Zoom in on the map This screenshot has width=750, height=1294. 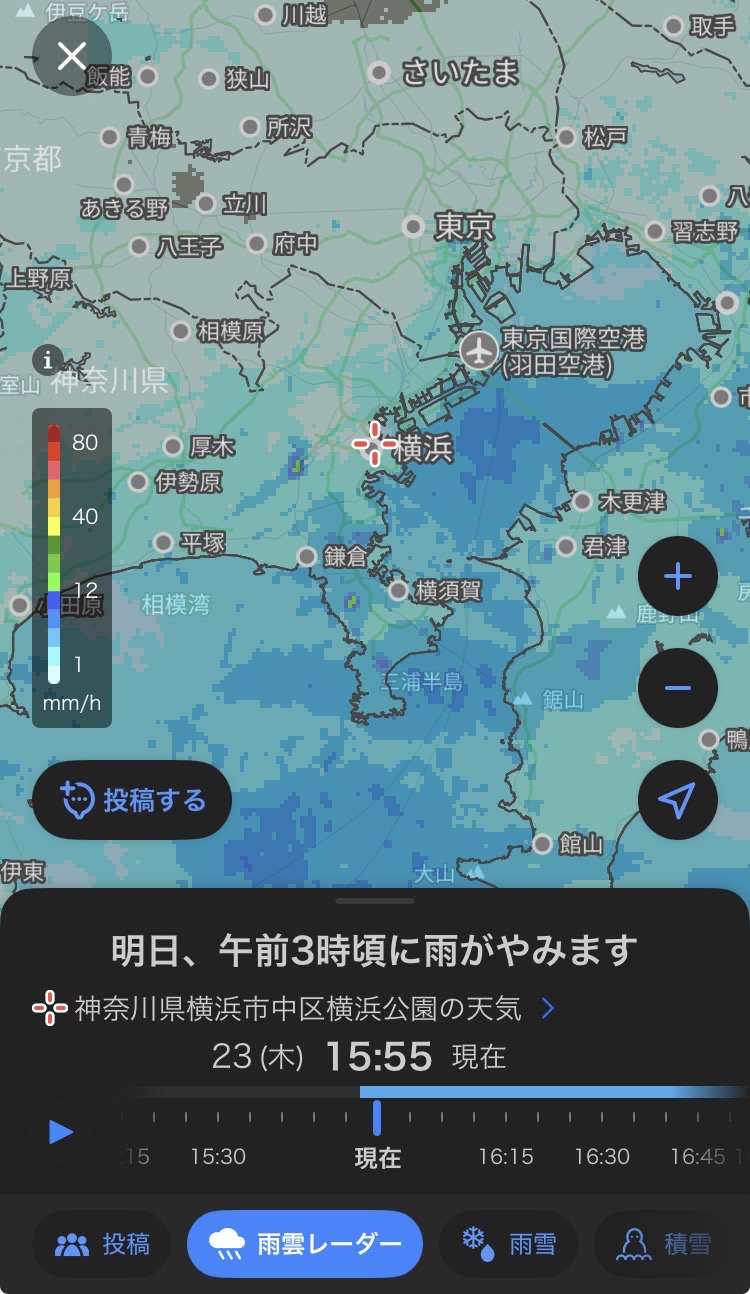(677, 577)
